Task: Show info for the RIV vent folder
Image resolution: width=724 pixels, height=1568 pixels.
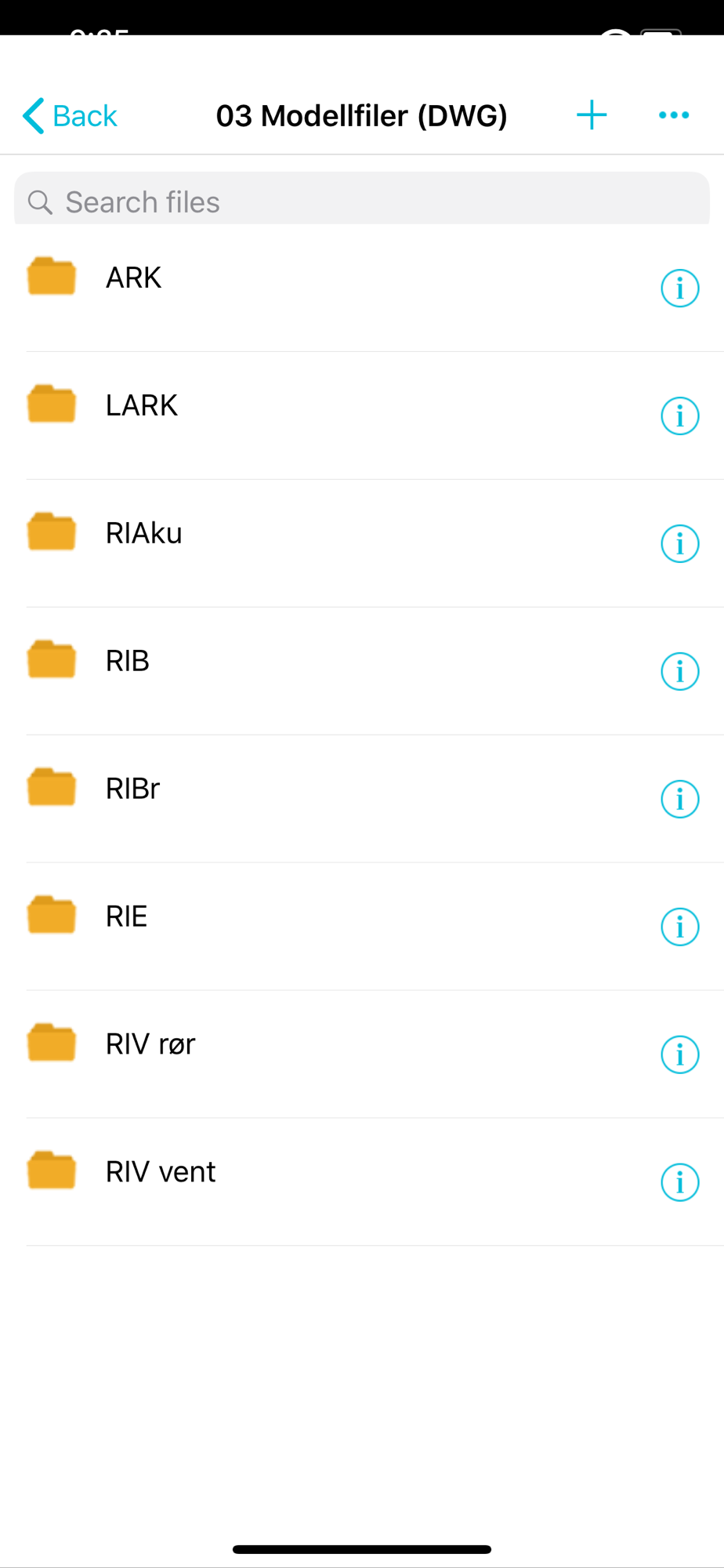Action: (679, 1183)
